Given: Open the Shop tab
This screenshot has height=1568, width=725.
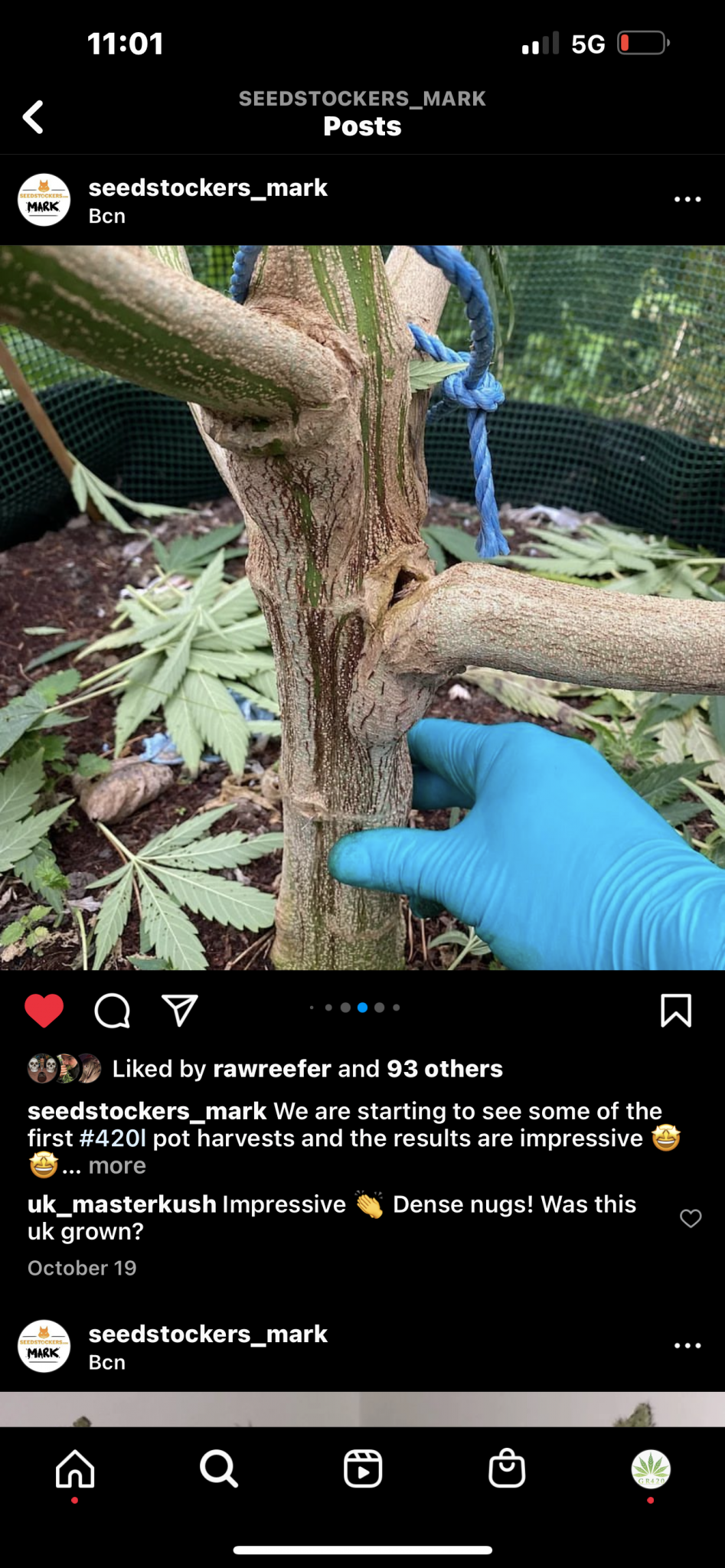Looking at the screenshot, I should [507, 1469].
